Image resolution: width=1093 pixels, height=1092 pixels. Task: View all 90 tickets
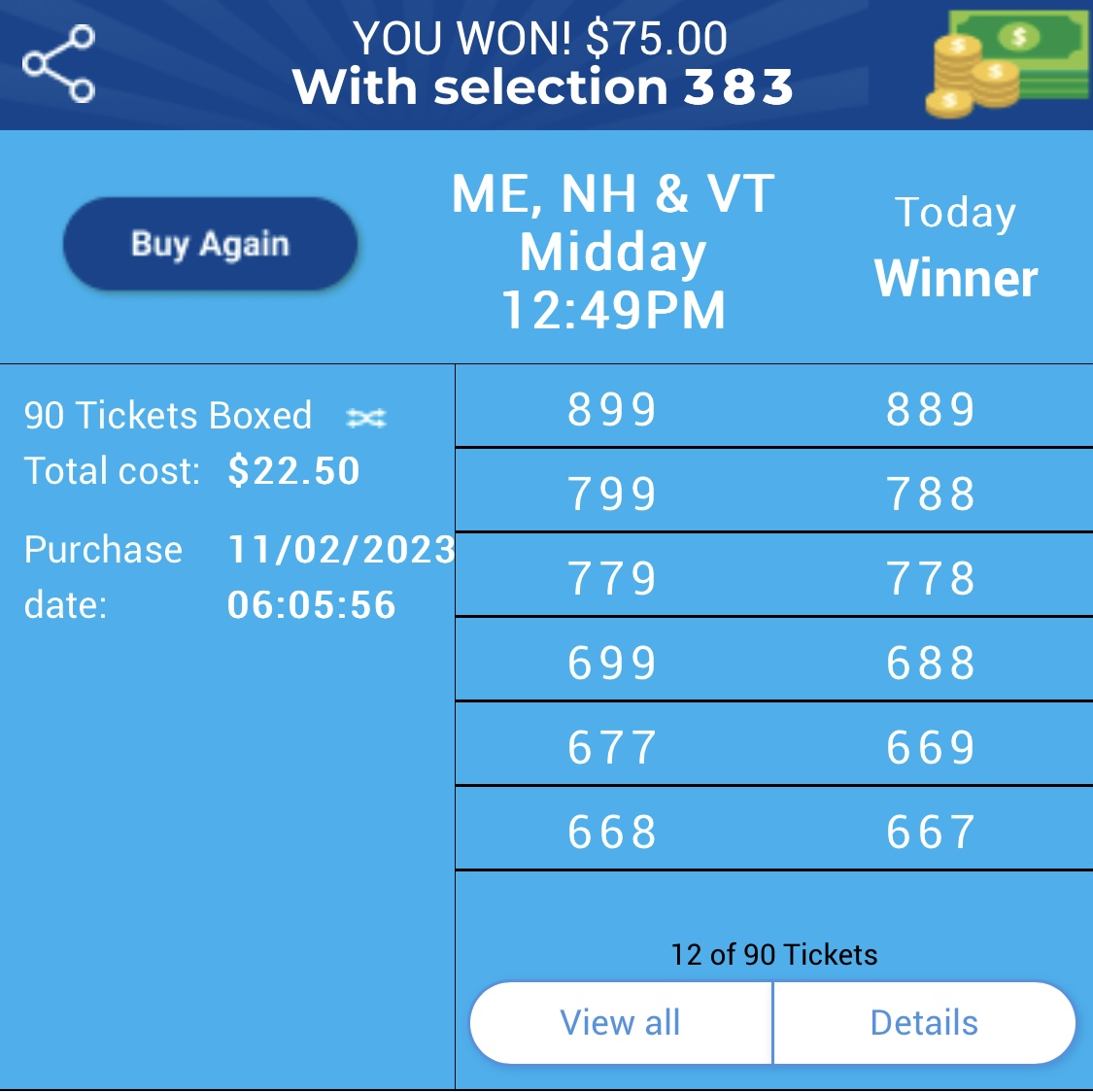coord(621,1022)
